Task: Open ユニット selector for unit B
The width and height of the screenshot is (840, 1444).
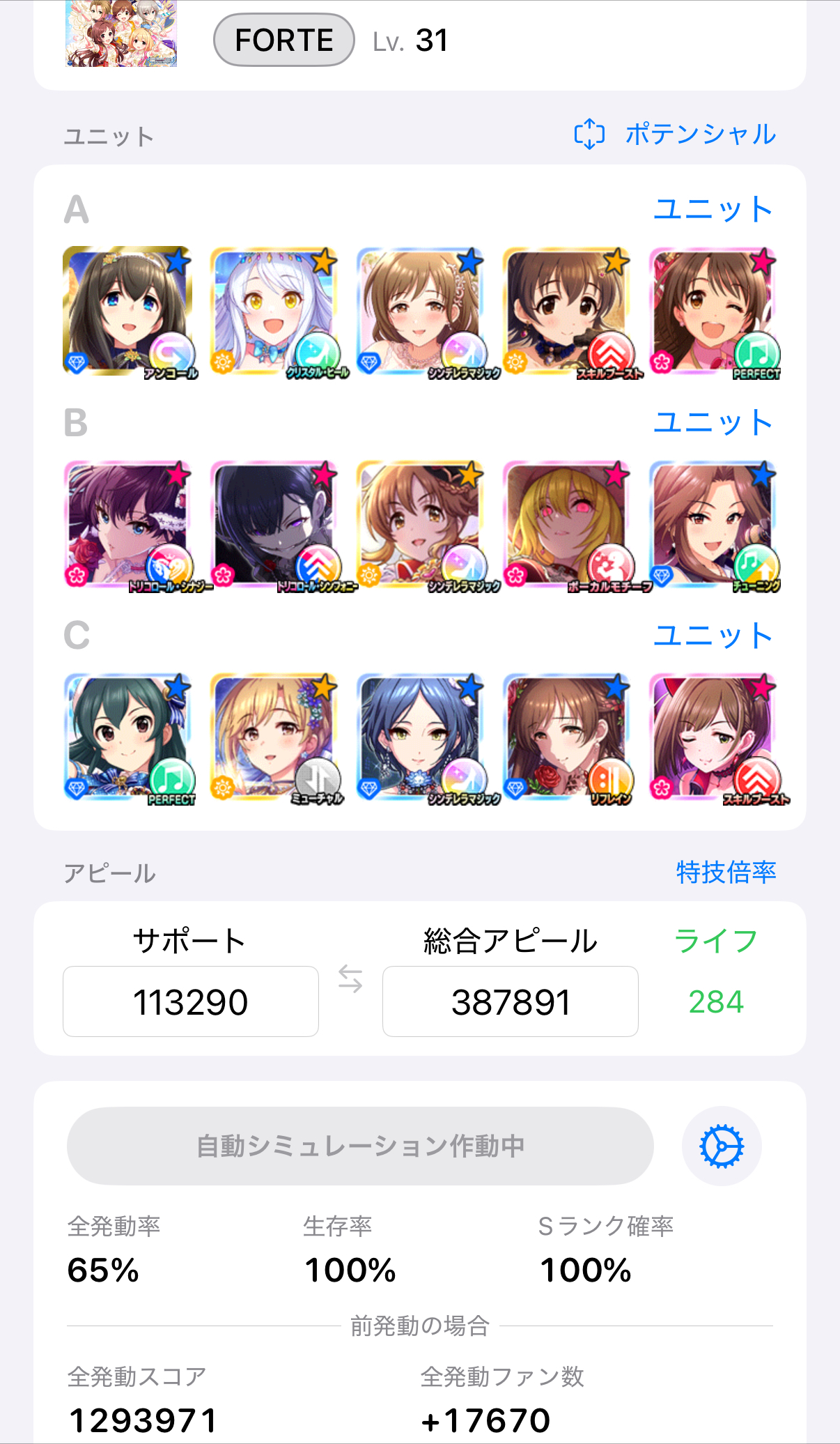Action: 713,422
